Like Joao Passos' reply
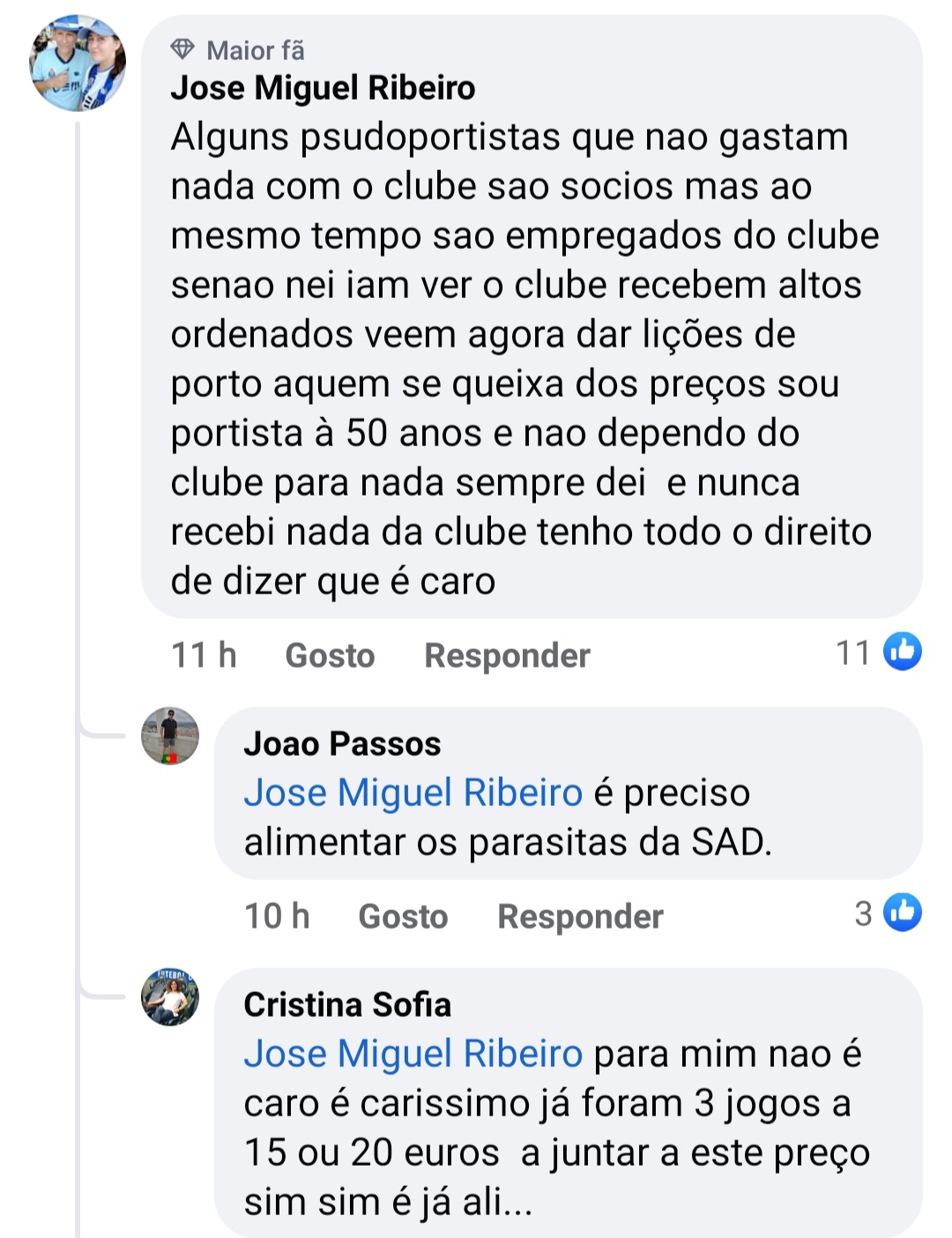The width and height of the screenshot is (952, 1238). pyautogui.click(x=403, y=916)
